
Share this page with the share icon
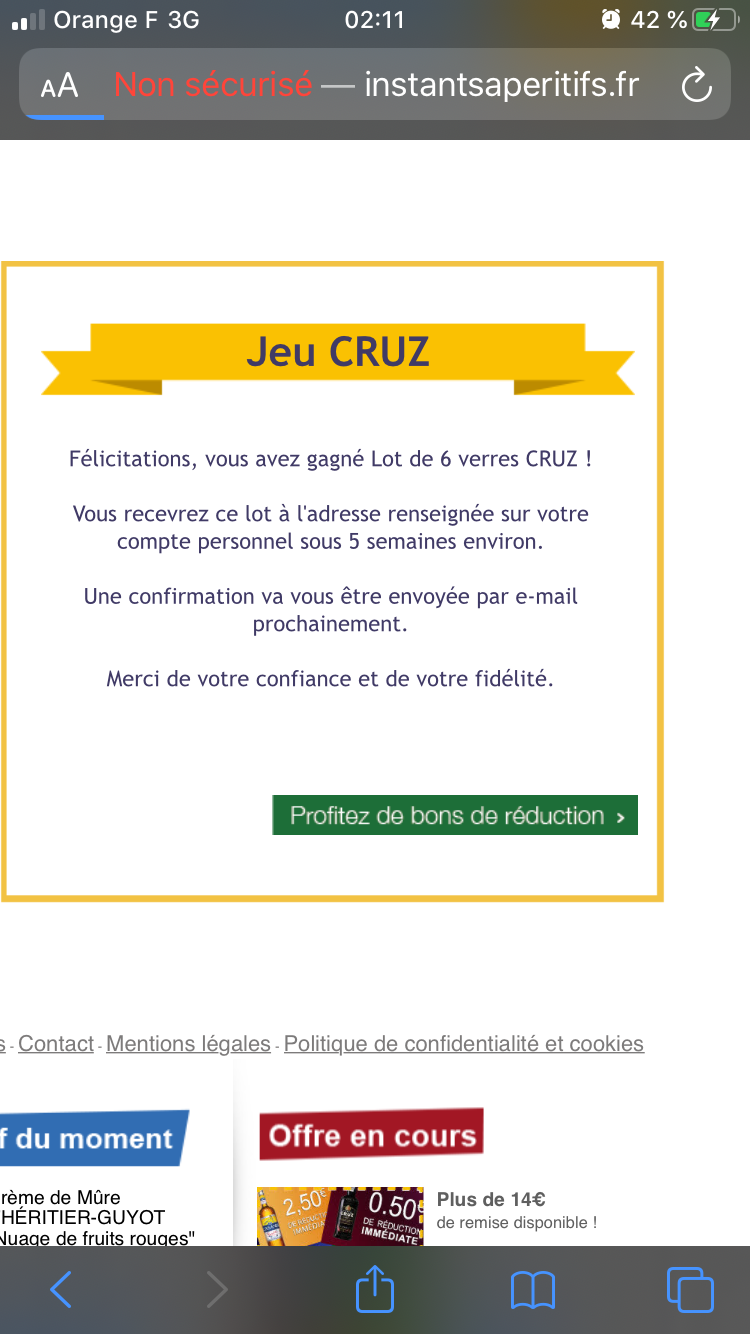tap(375, 1288)
